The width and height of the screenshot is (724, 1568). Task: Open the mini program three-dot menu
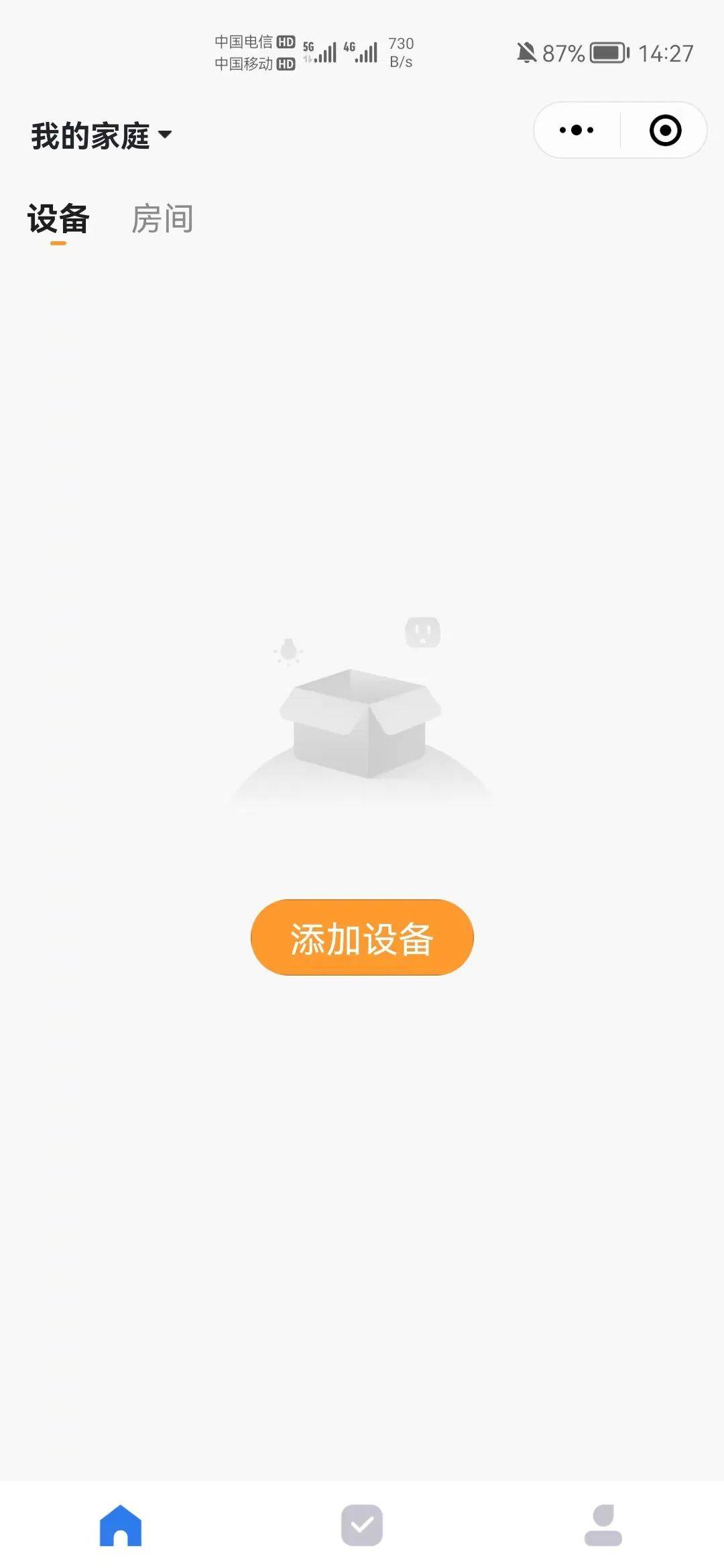[x=577, y=130]
